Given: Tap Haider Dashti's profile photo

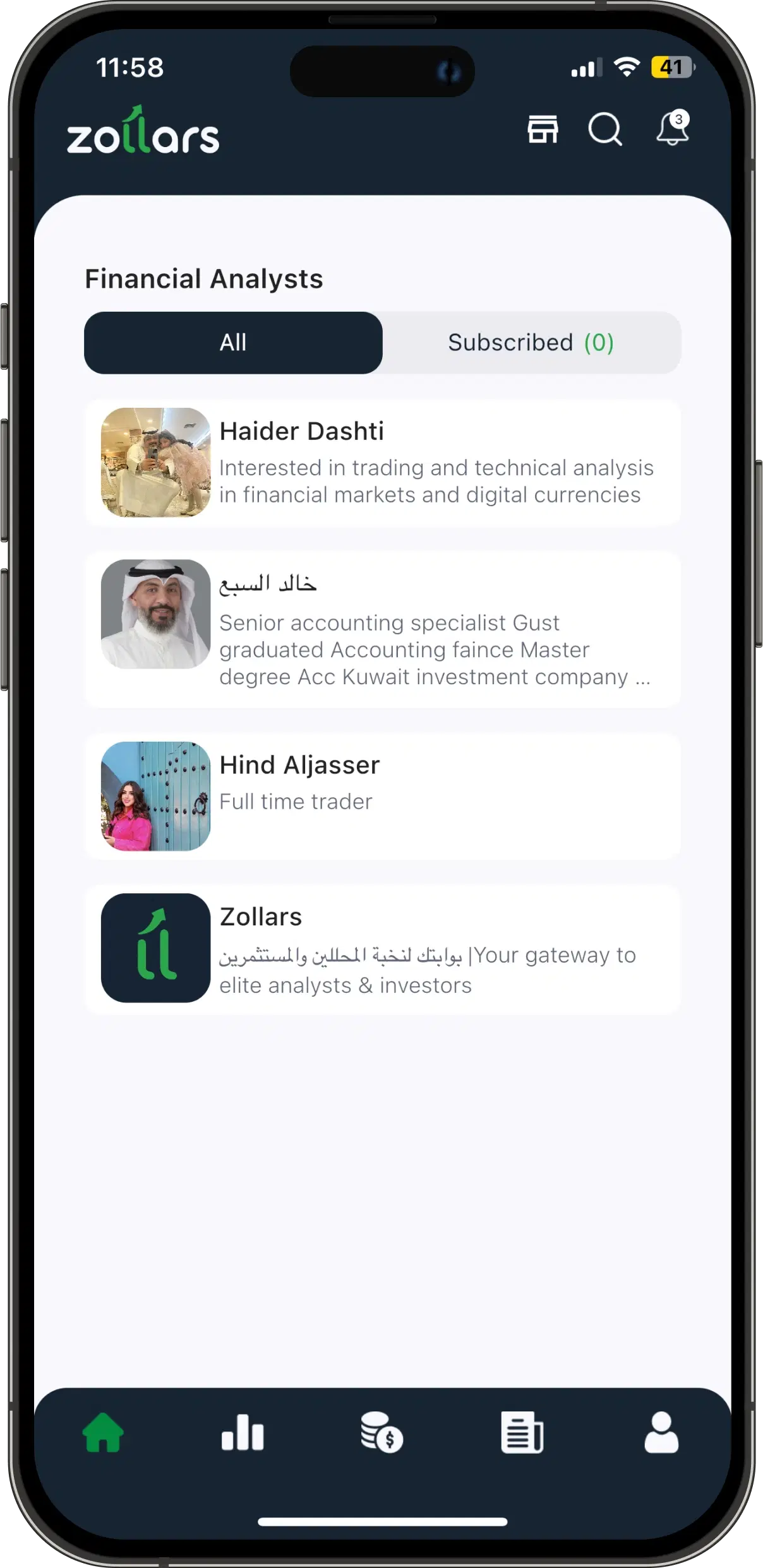Looking at the screenshot, I should (x=155, y=464).
